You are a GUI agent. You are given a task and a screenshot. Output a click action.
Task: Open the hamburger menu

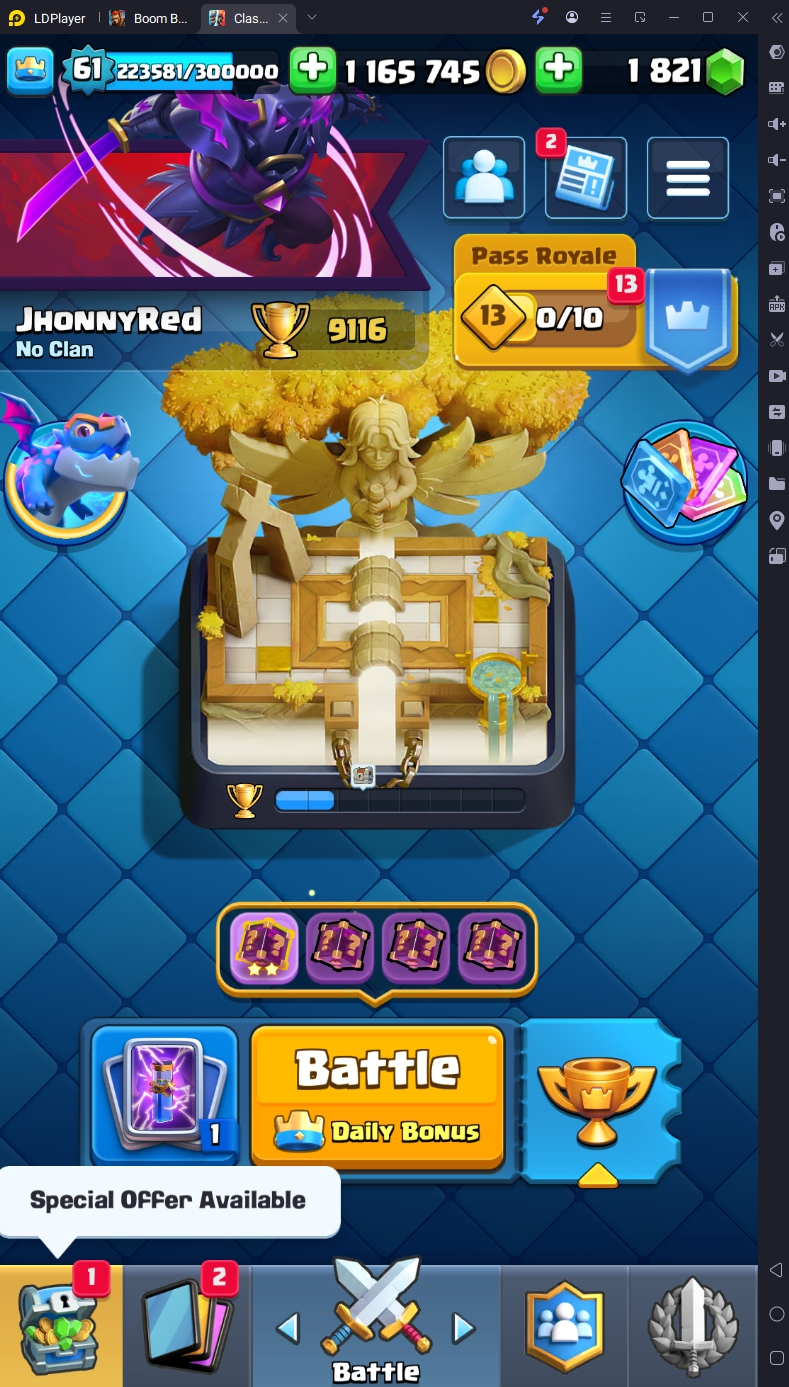(688, 178)
